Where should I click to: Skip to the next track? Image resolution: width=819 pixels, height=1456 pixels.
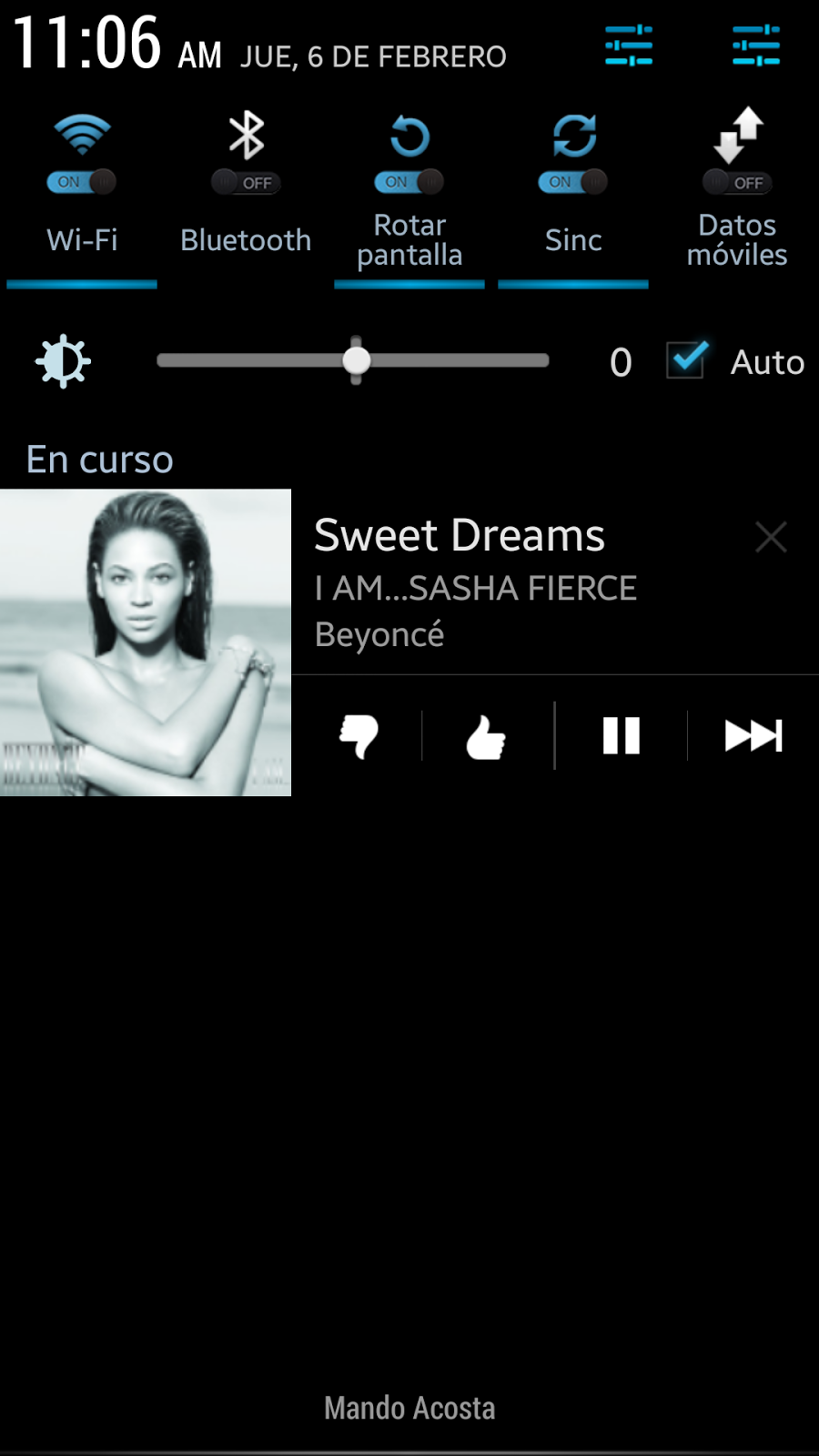pos(753,735)
